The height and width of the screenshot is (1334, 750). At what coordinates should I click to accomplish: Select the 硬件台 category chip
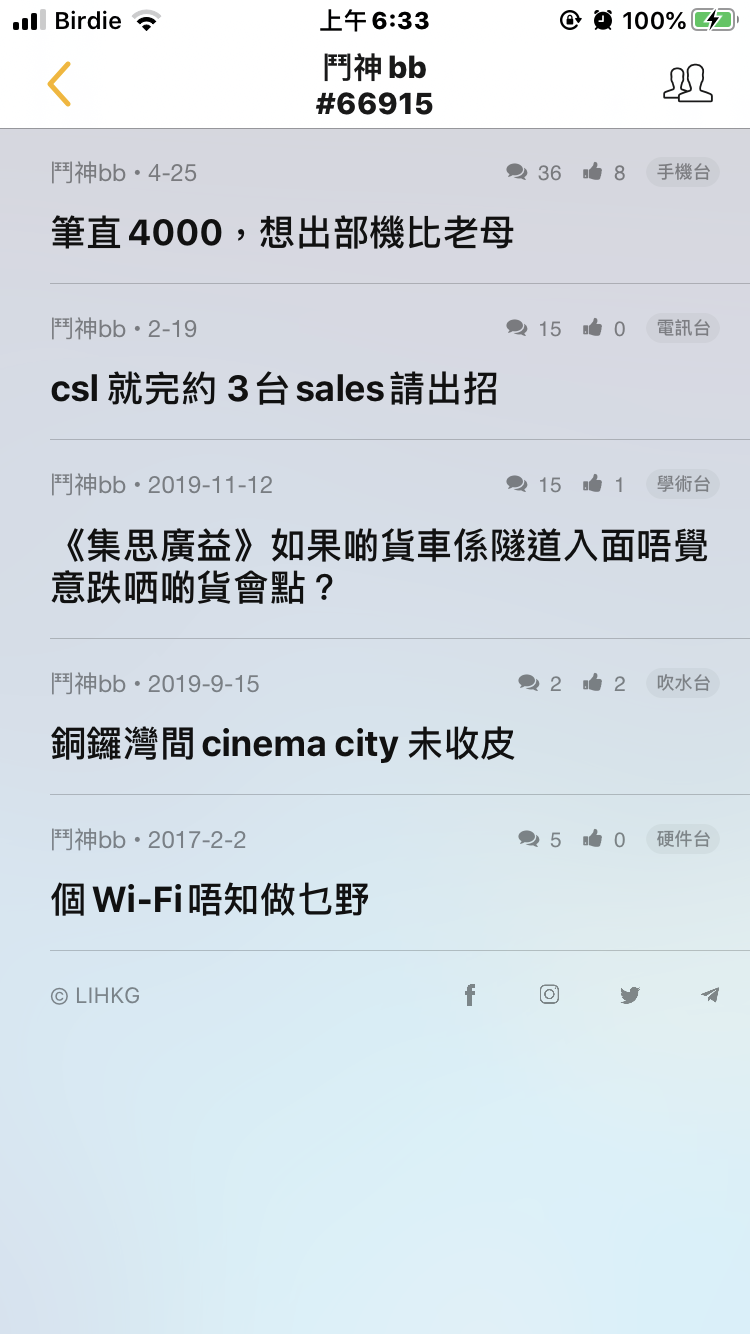(683, 839)
